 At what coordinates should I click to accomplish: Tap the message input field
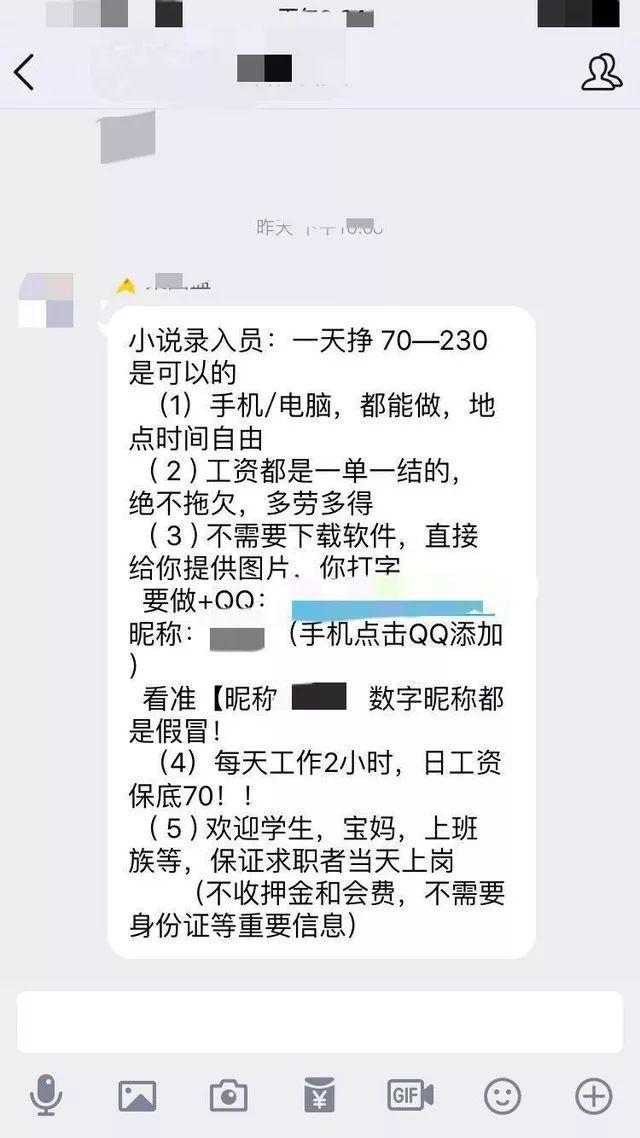[319, 1022]
